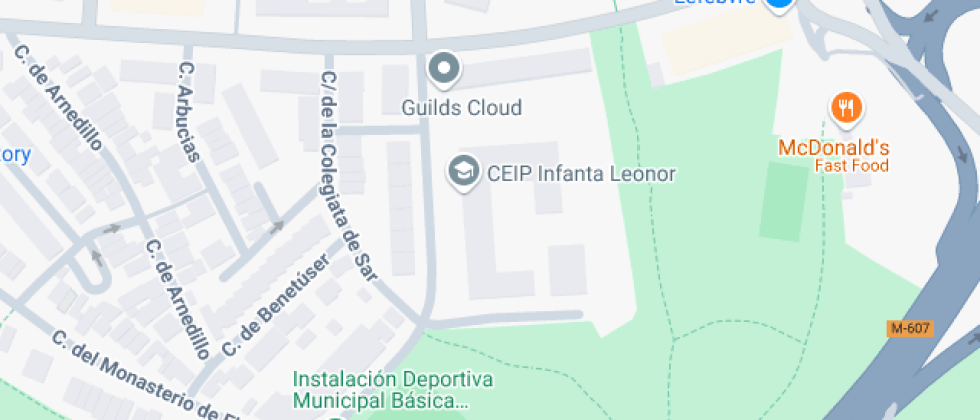980x420 pixels.
Task: Tap the McDonald's restaurant marker
Action: 846,109
